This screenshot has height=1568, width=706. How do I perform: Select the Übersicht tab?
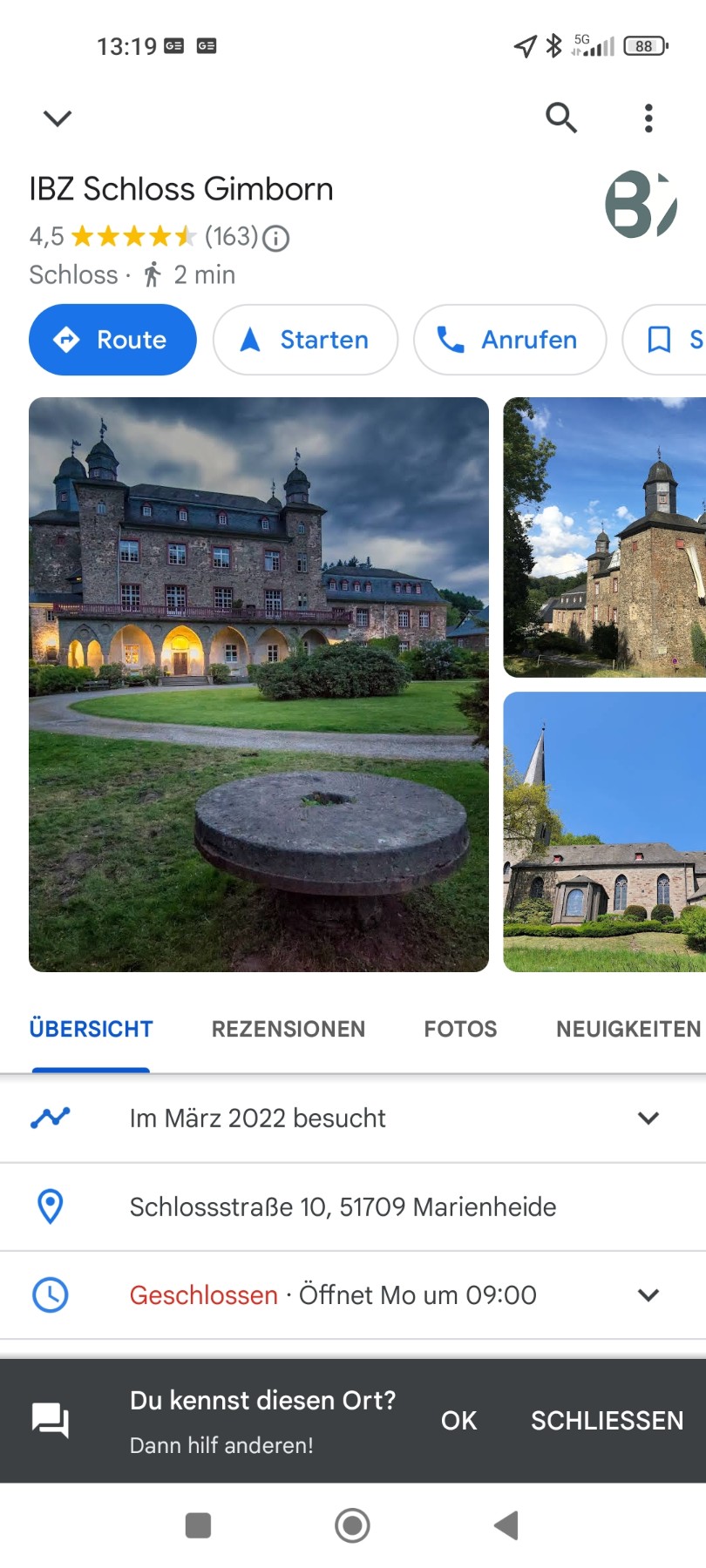[91, 1029]
